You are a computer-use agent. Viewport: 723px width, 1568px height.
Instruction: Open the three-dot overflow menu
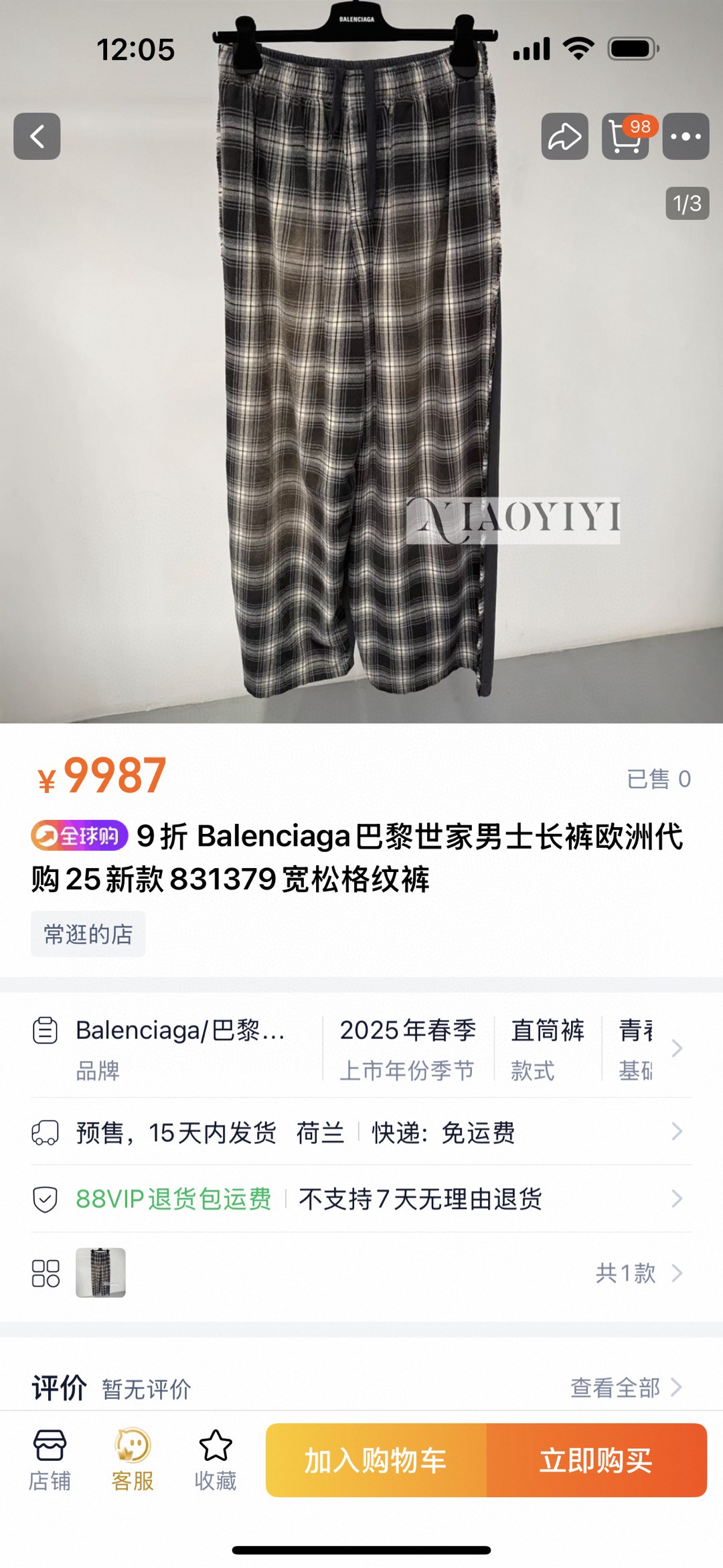(x=686, y=137)
